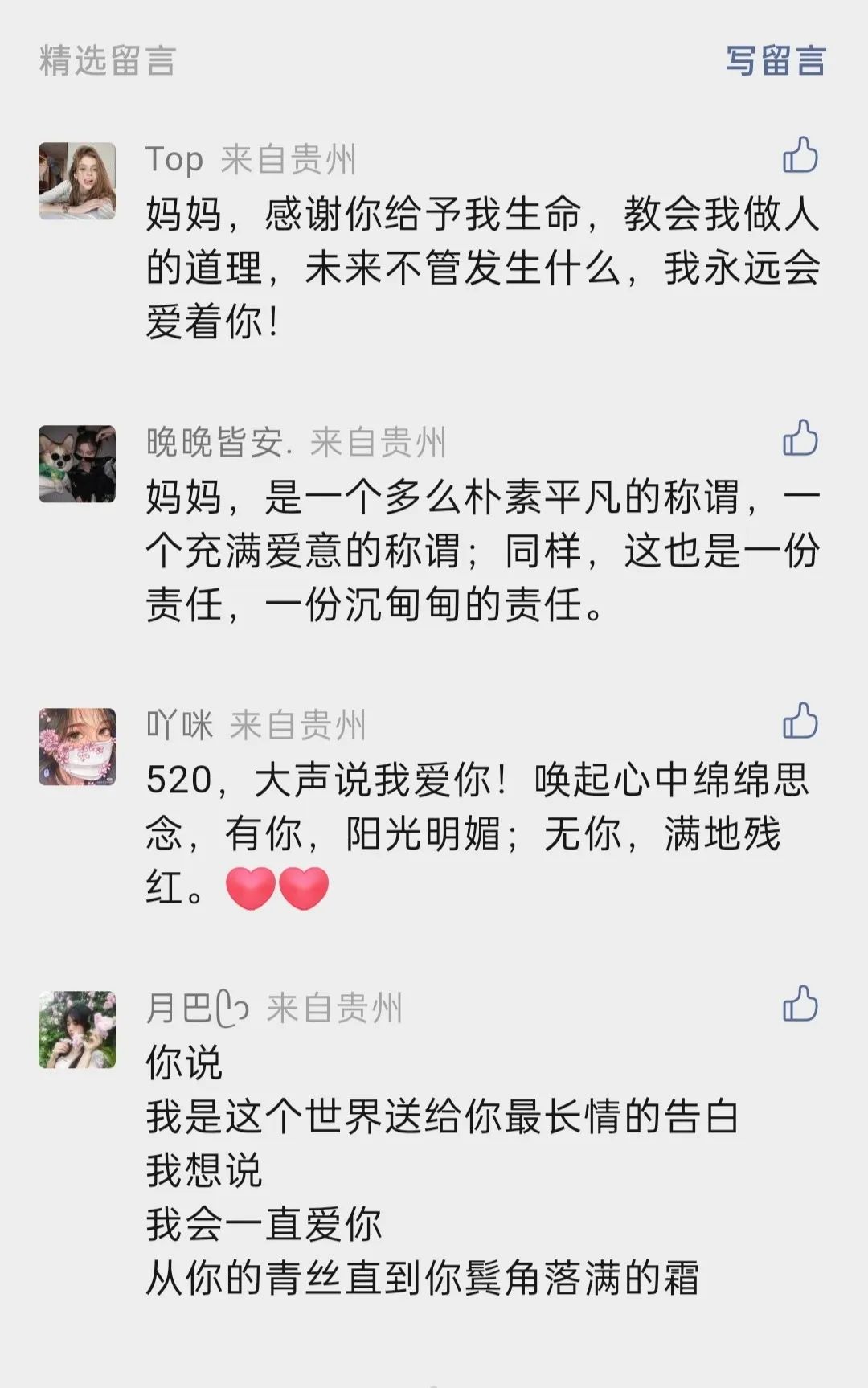
Task: Like the comment from 吖咪
Action: pyautogui.click(x=800, y=720)
